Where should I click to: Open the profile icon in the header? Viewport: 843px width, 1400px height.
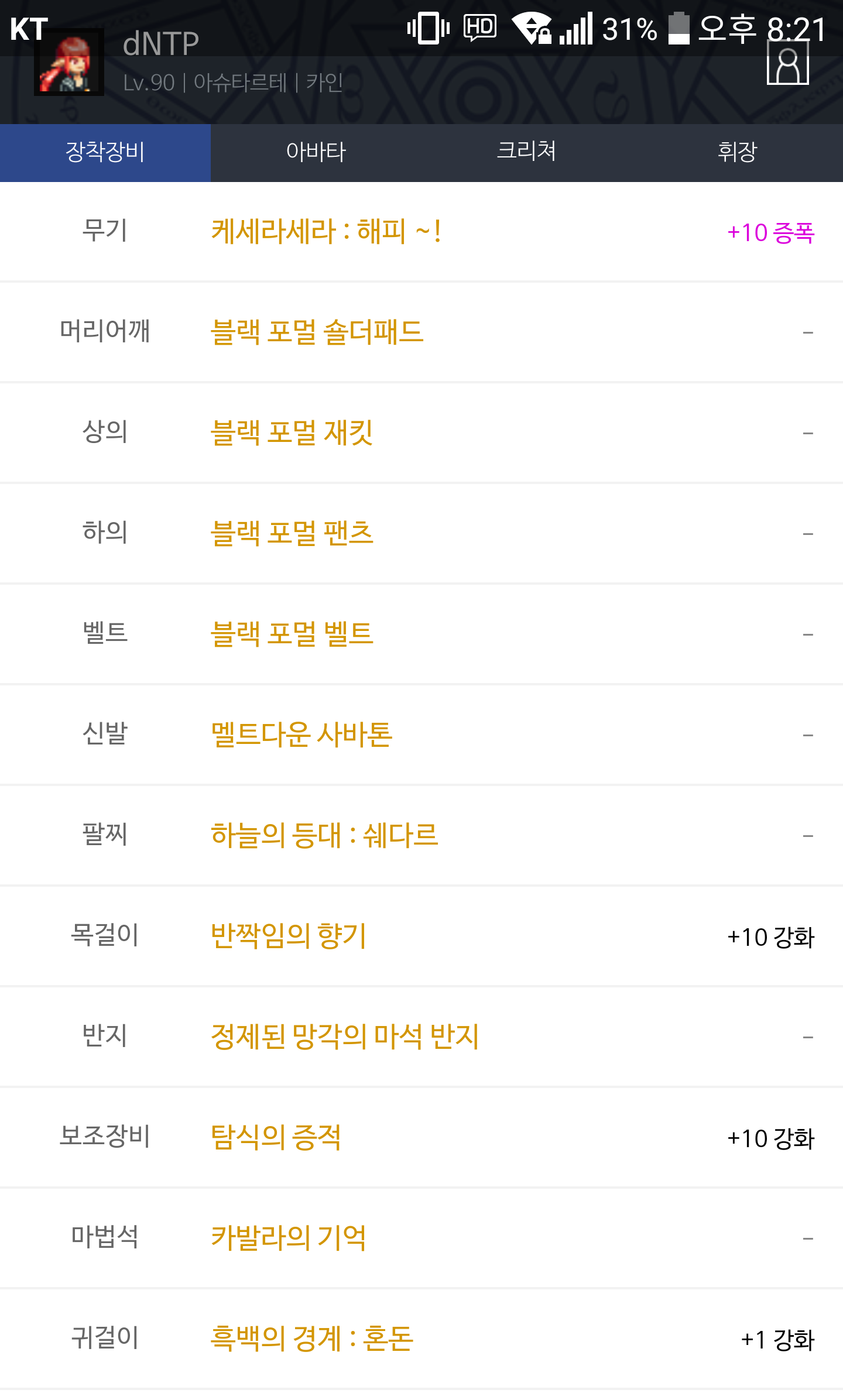(x=787, y=64)
